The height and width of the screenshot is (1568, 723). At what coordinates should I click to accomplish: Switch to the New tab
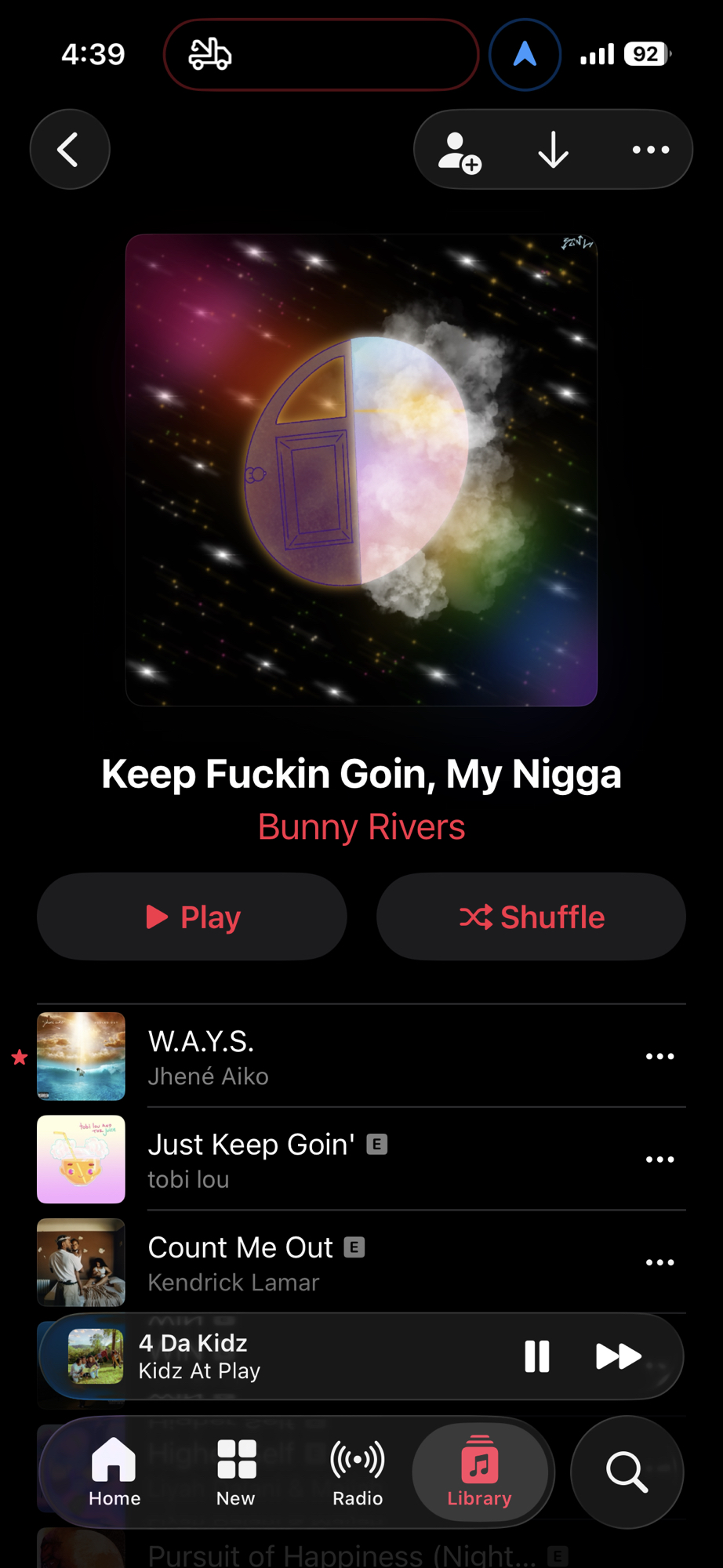[x=236, y=1472]
